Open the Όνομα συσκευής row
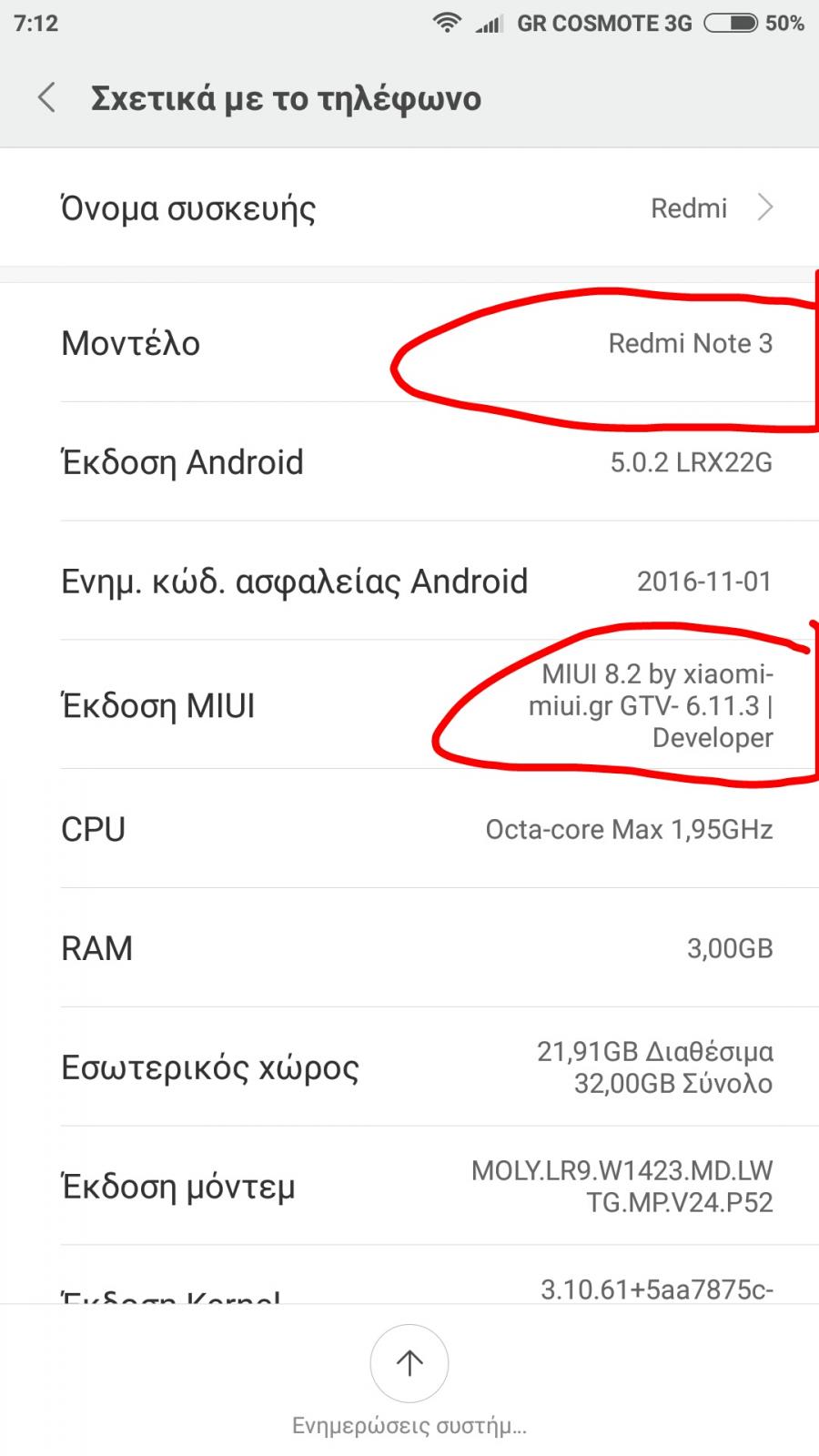The image size is (819, 1456). (409, 208)
